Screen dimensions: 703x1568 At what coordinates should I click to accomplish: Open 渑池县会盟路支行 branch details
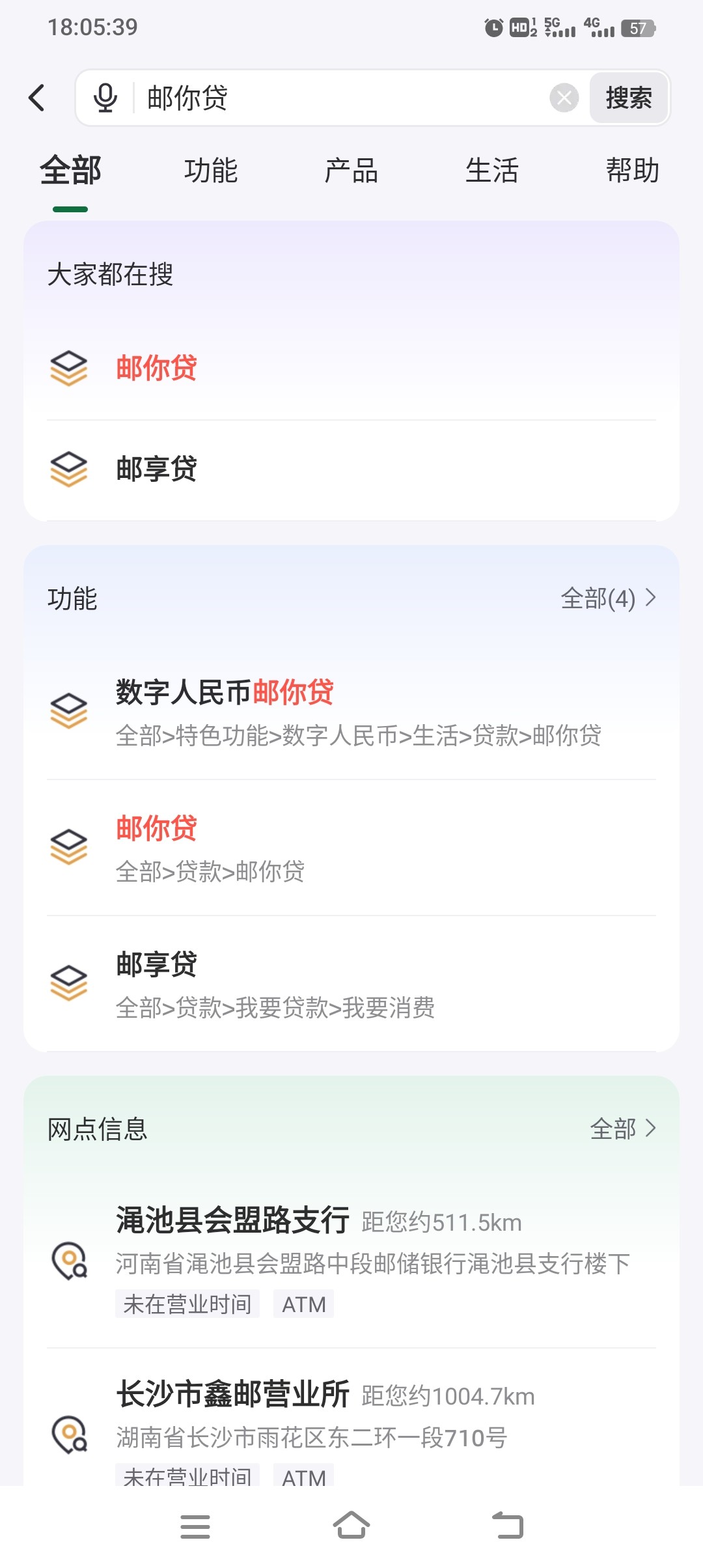click(351, 1261)
